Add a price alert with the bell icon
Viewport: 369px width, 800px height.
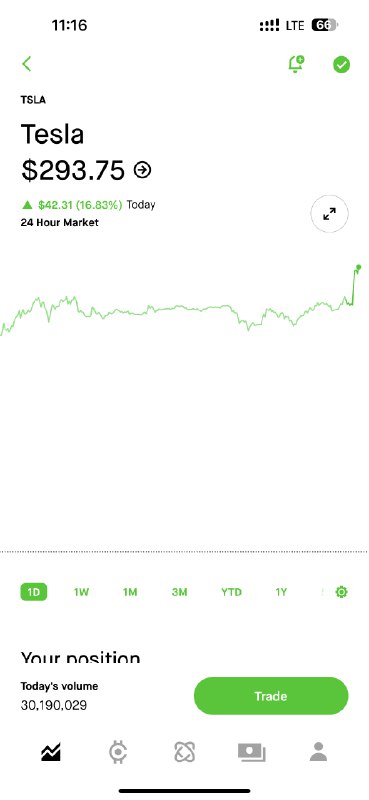pyautogui.click(x=296, y=64)
